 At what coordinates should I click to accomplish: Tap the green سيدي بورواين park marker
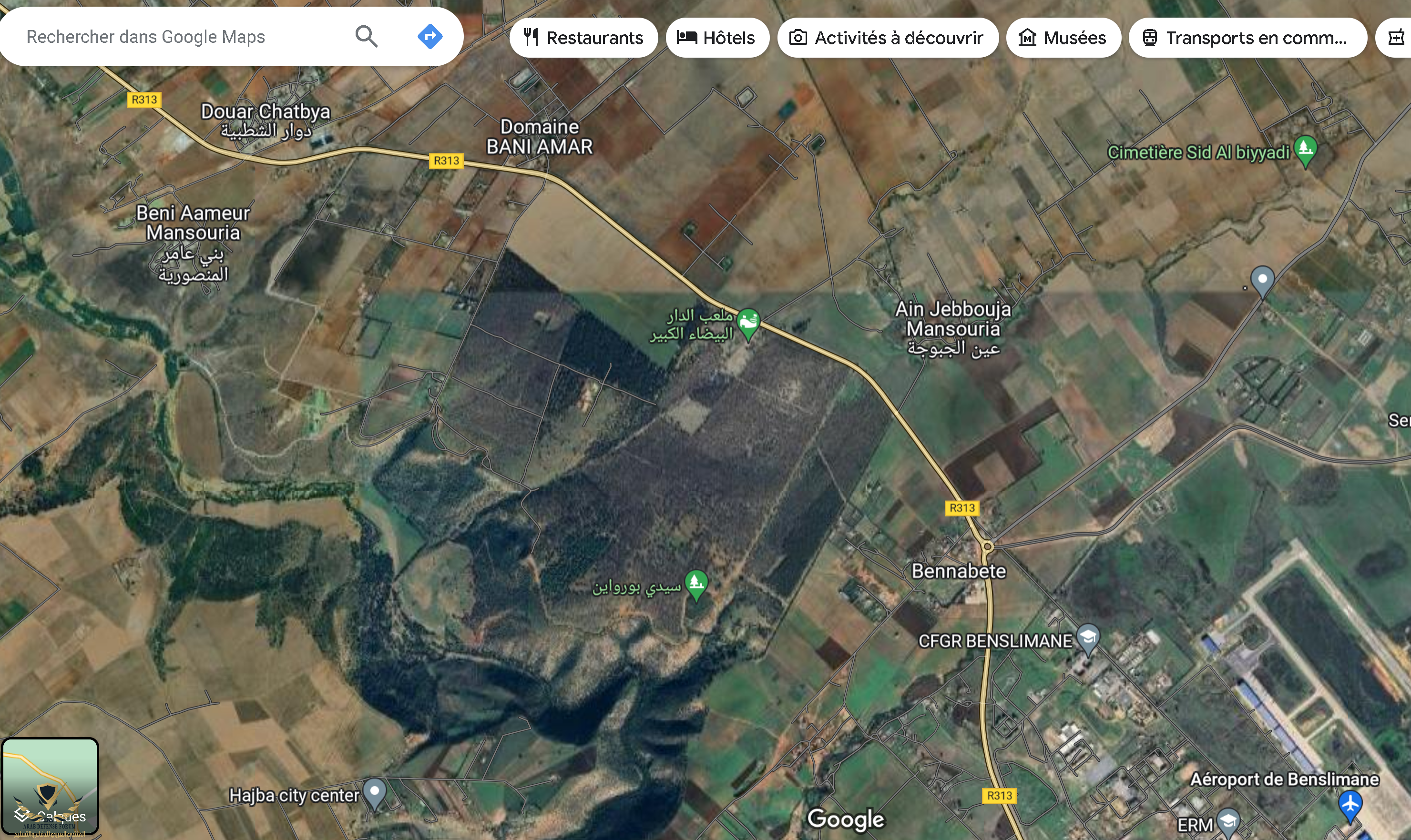pos(696,582)
